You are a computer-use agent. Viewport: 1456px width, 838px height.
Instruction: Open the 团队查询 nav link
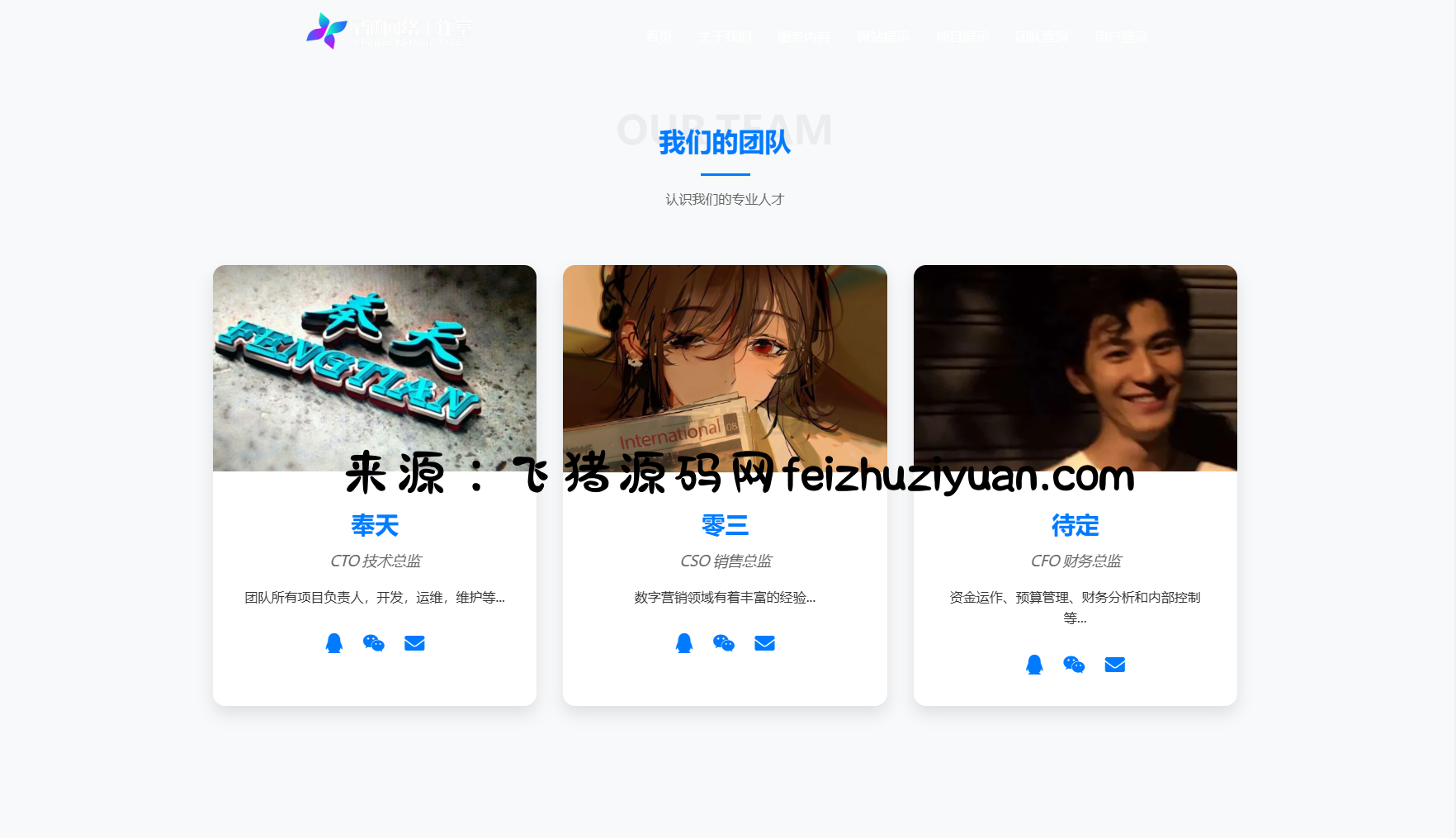point(1042,36)
